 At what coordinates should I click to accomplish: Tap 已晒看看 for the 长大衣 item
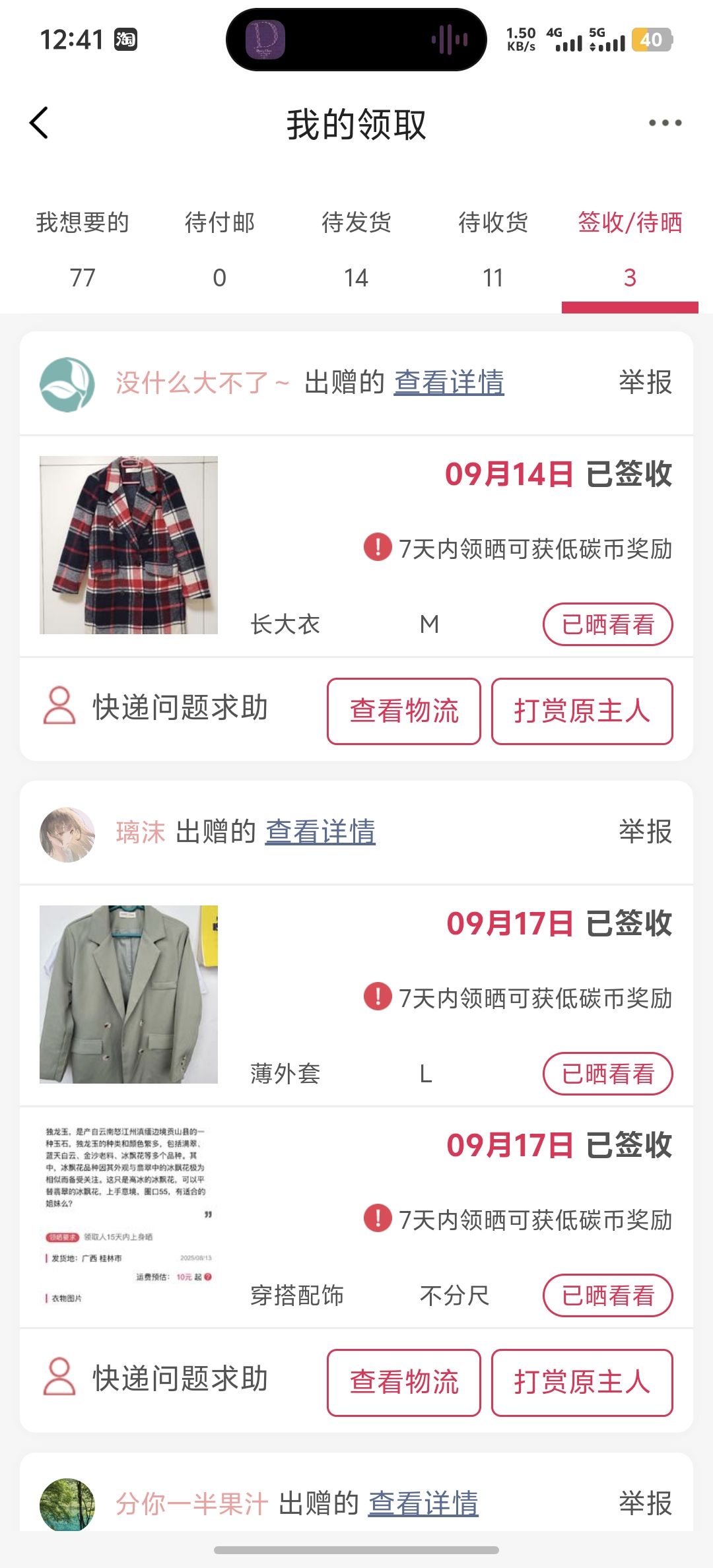(x=607, y=624)
